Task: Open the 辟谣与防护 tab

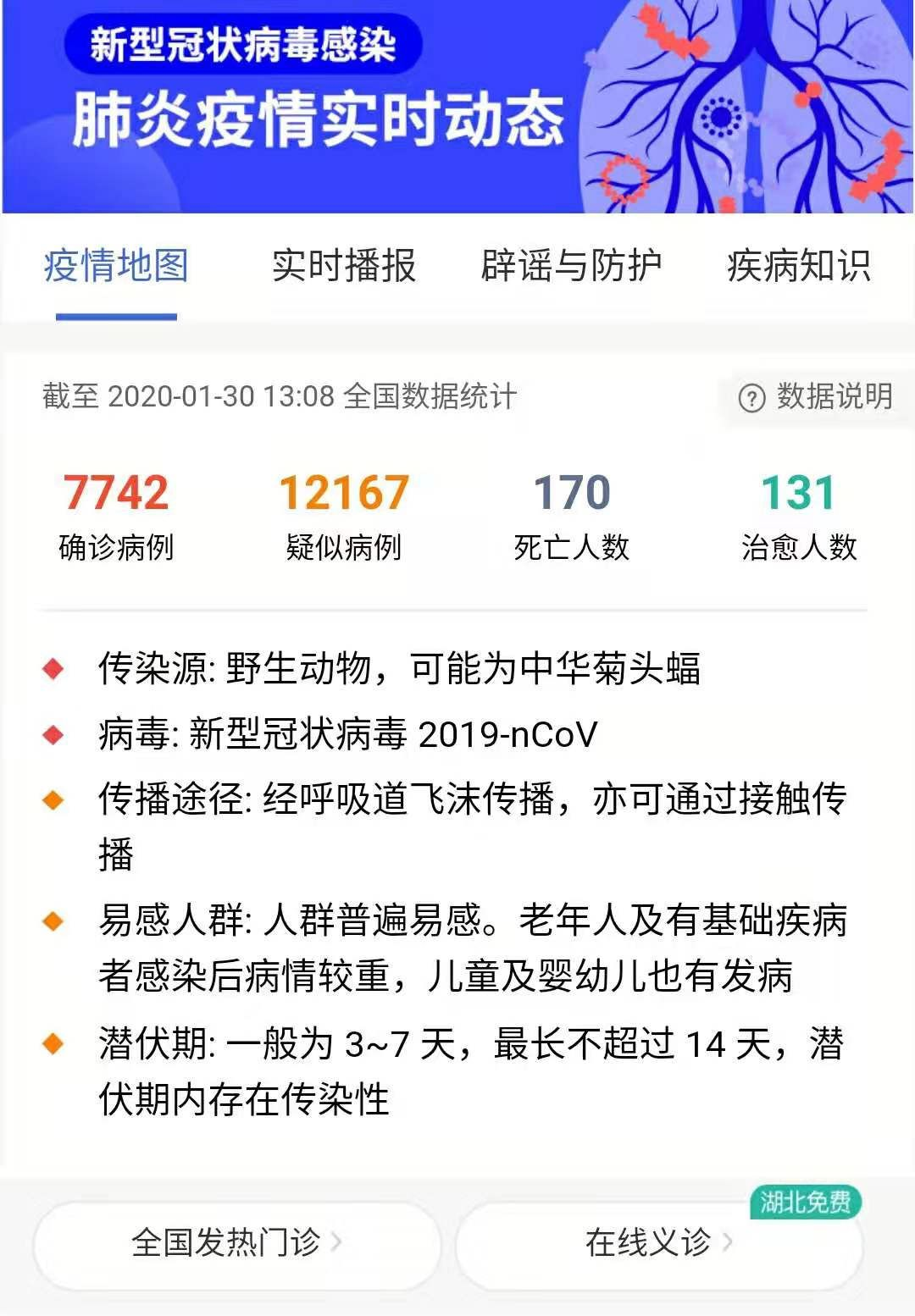Action: tap(571, 266)
